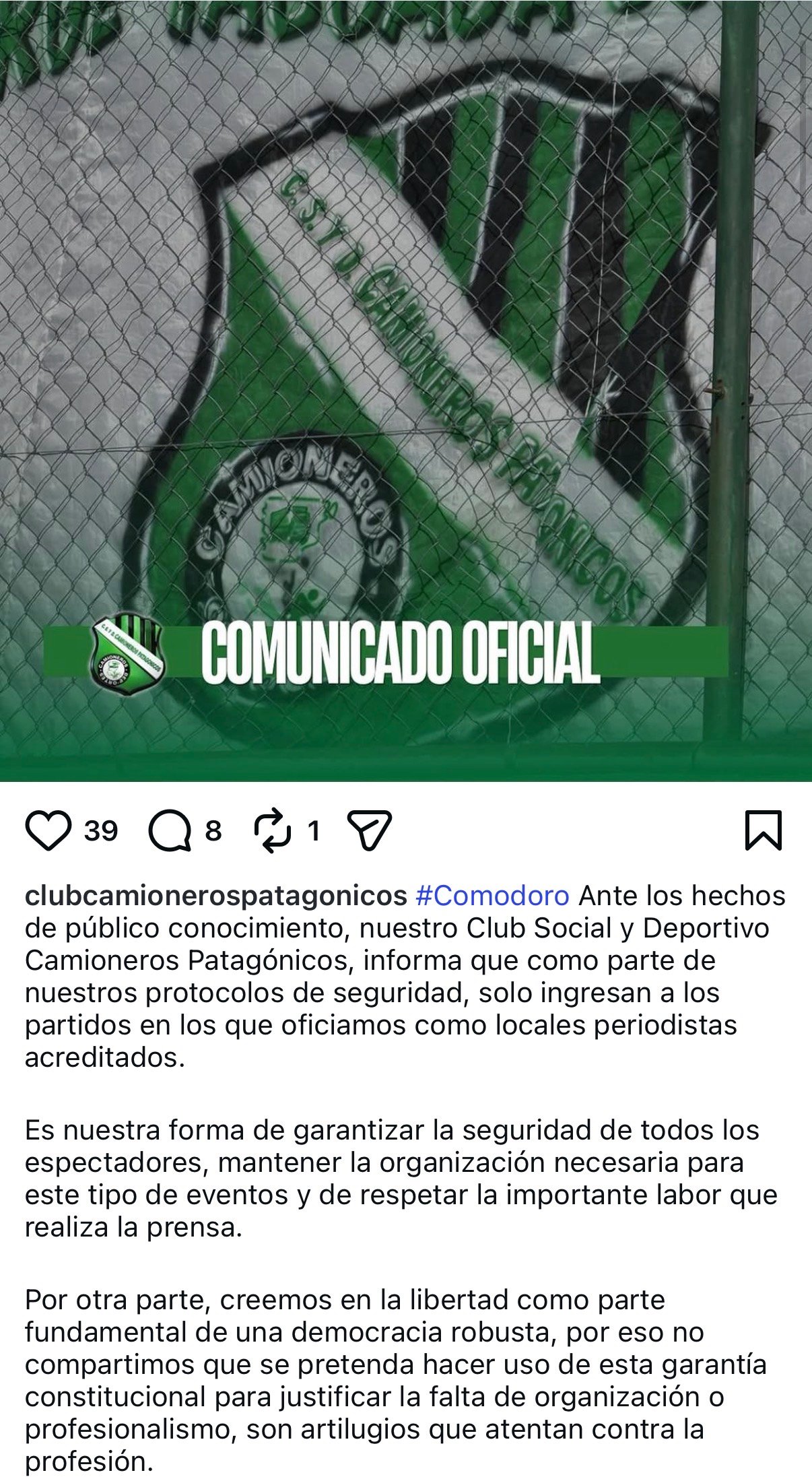This screenshot has height=1479, width=812.
Task: Repost the club's official statement
Action: pyautogui.click(x=273, y=830)
